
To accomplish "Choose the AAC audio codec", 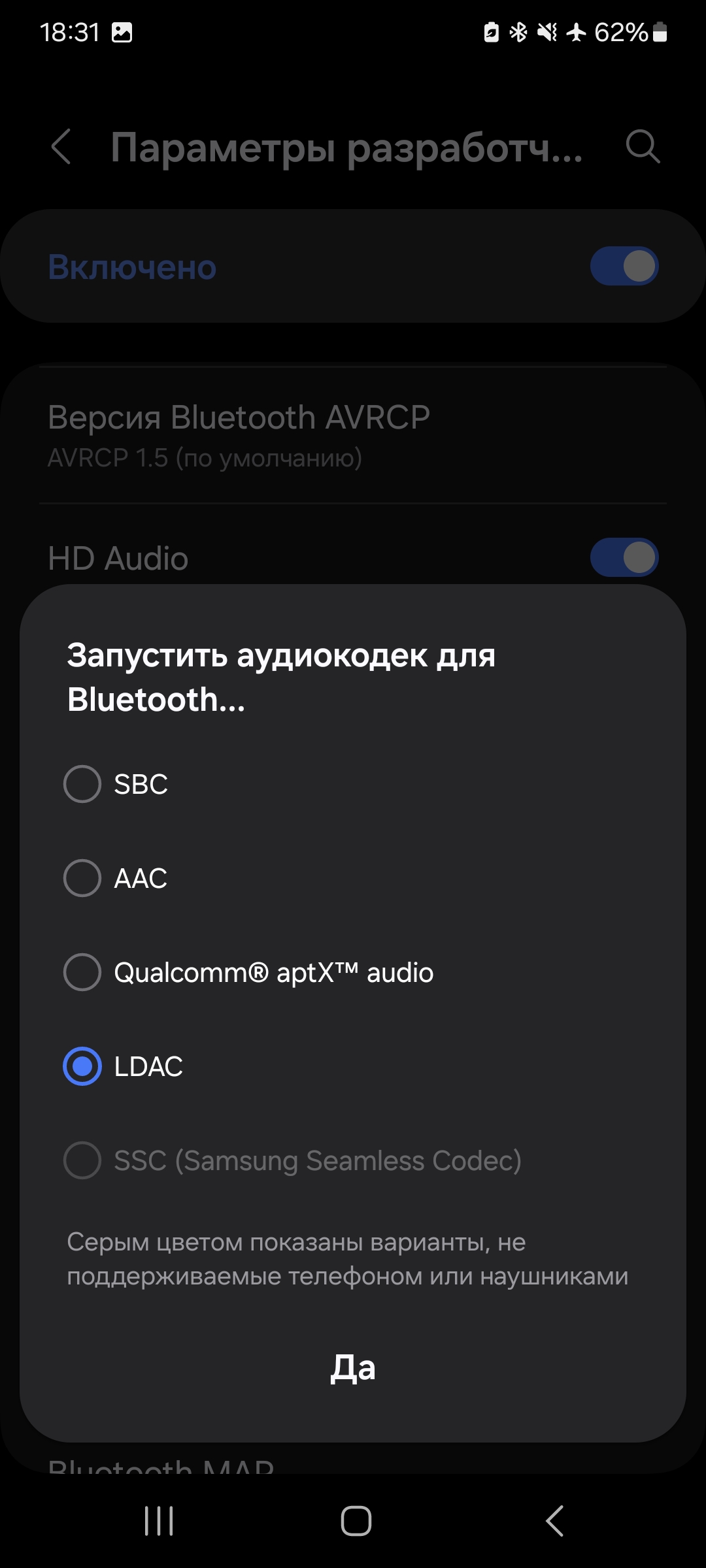I will (x=82, y=878).
